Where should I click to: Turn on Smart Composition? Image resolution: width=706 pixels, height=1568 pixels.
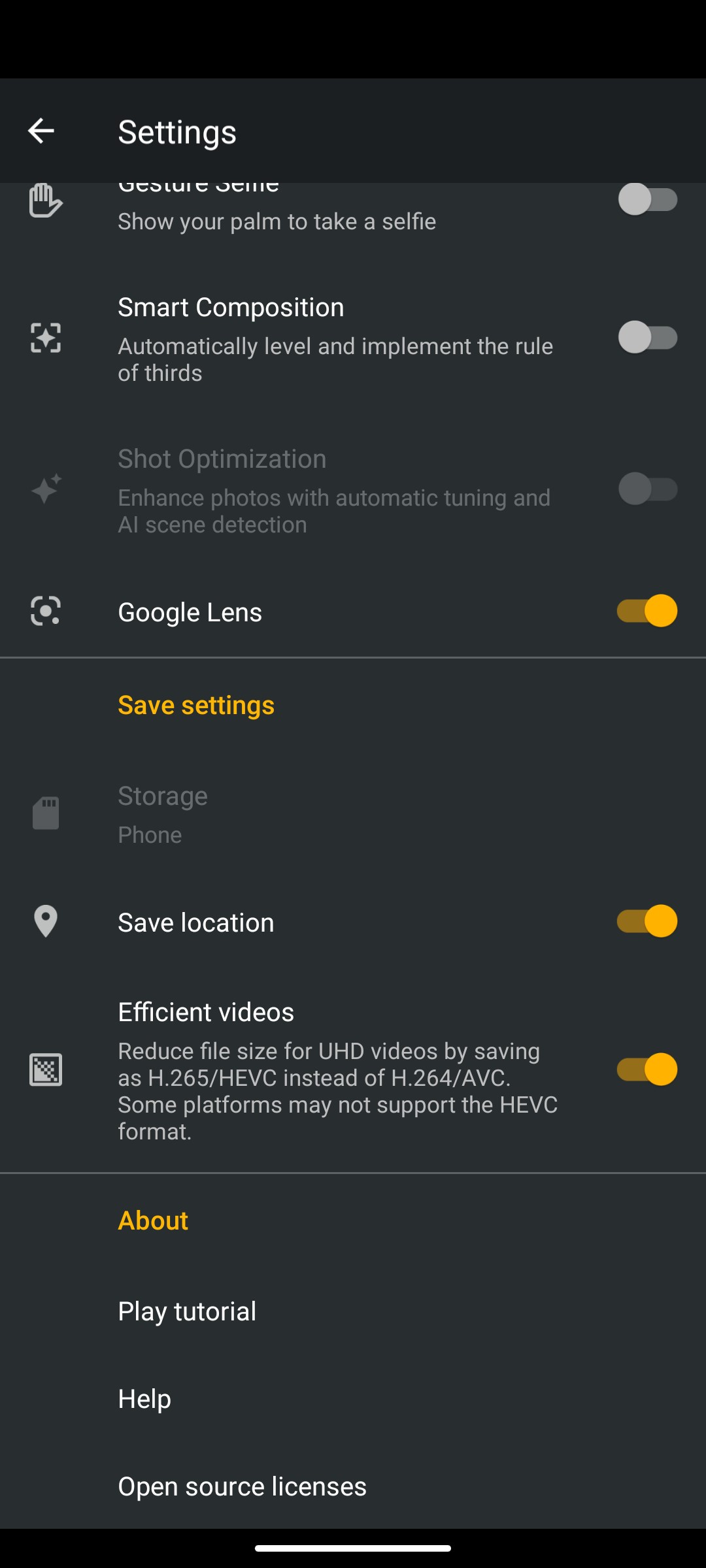tap(647, 338)
